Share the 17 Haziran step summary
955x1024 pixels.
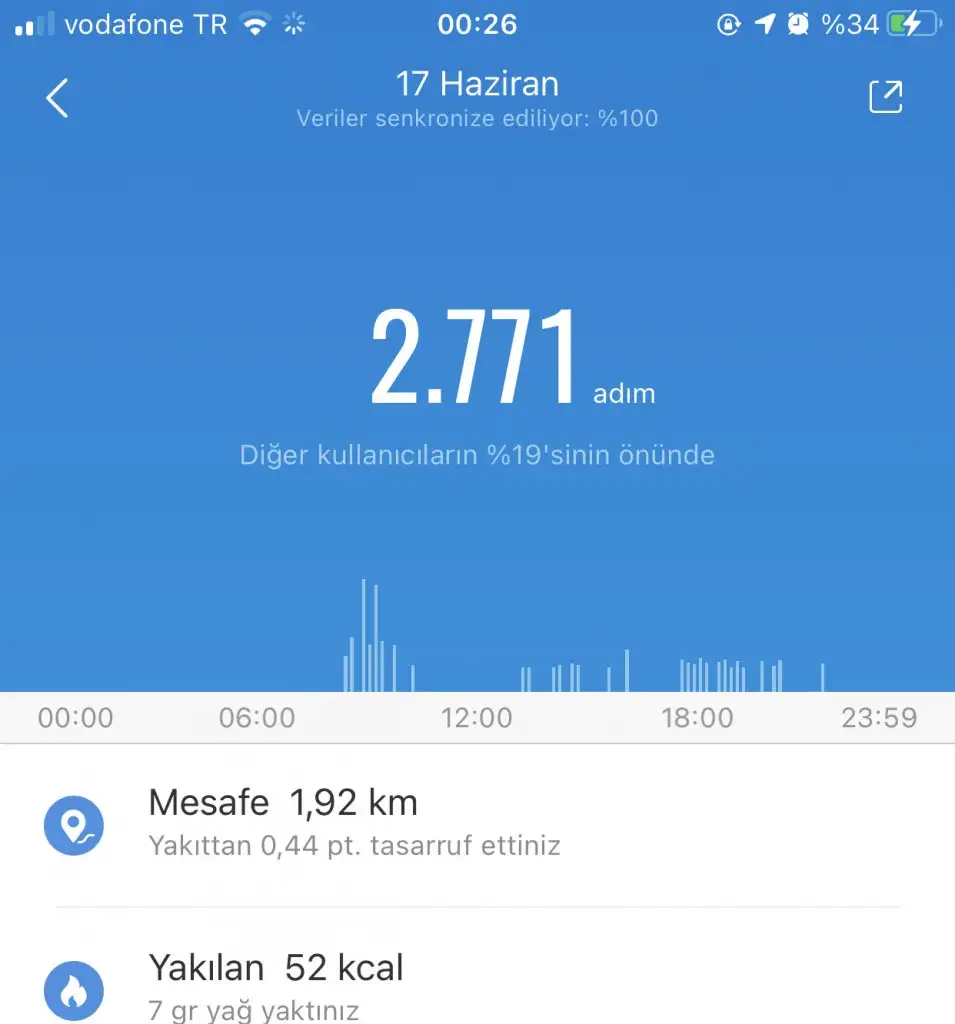[885, 97]
